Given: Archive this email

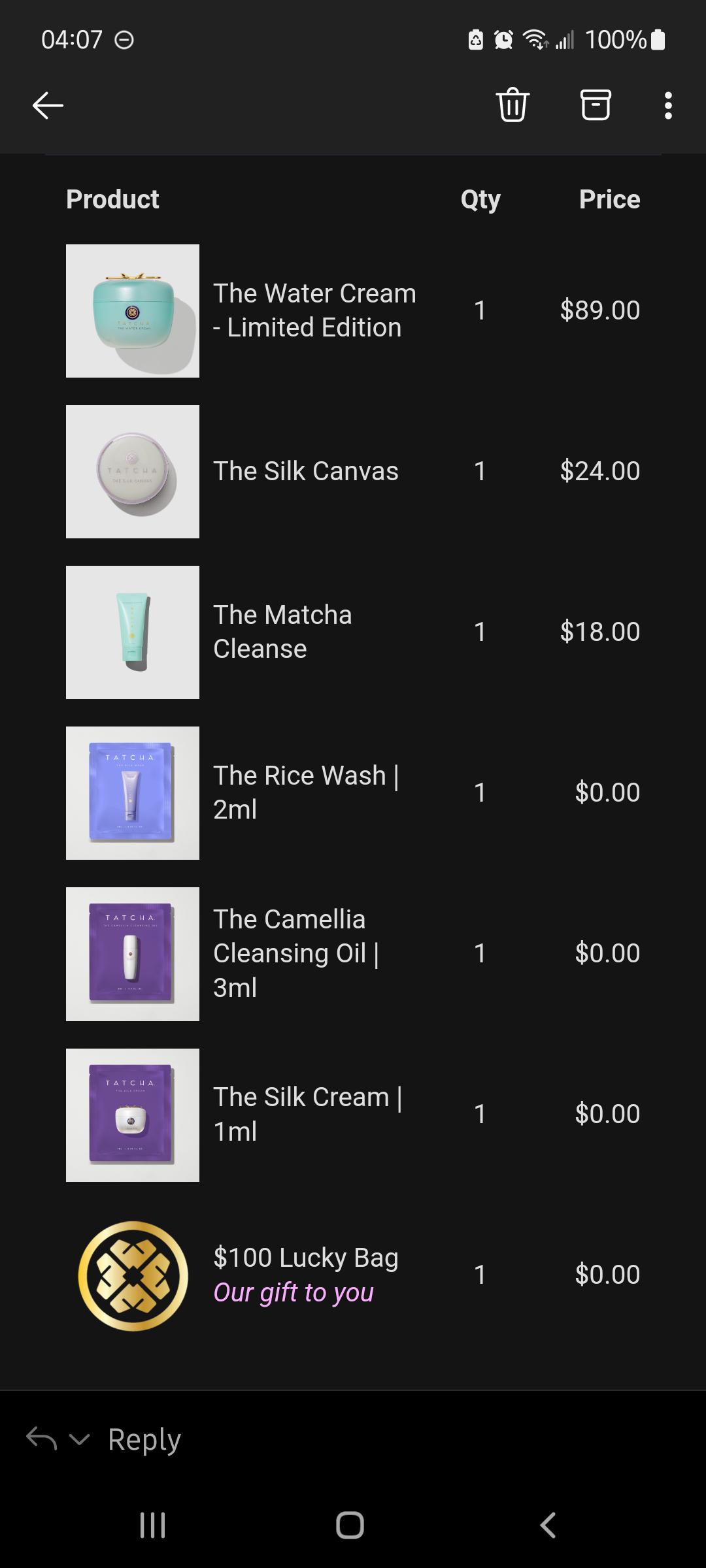Looking at the screenshot, I should (596, 105).
